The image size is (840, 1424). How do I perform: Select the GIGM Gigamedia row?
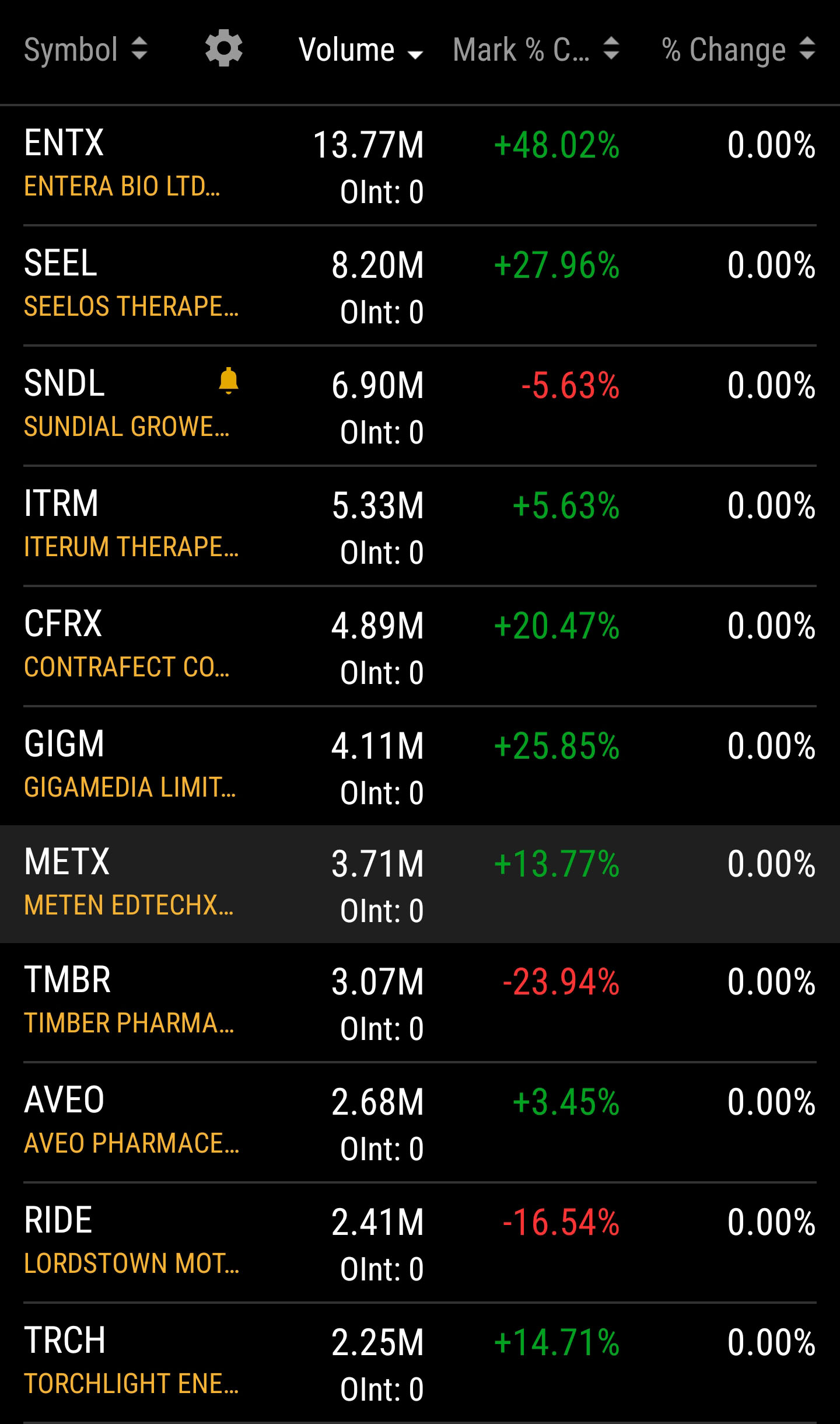(420, 766)
